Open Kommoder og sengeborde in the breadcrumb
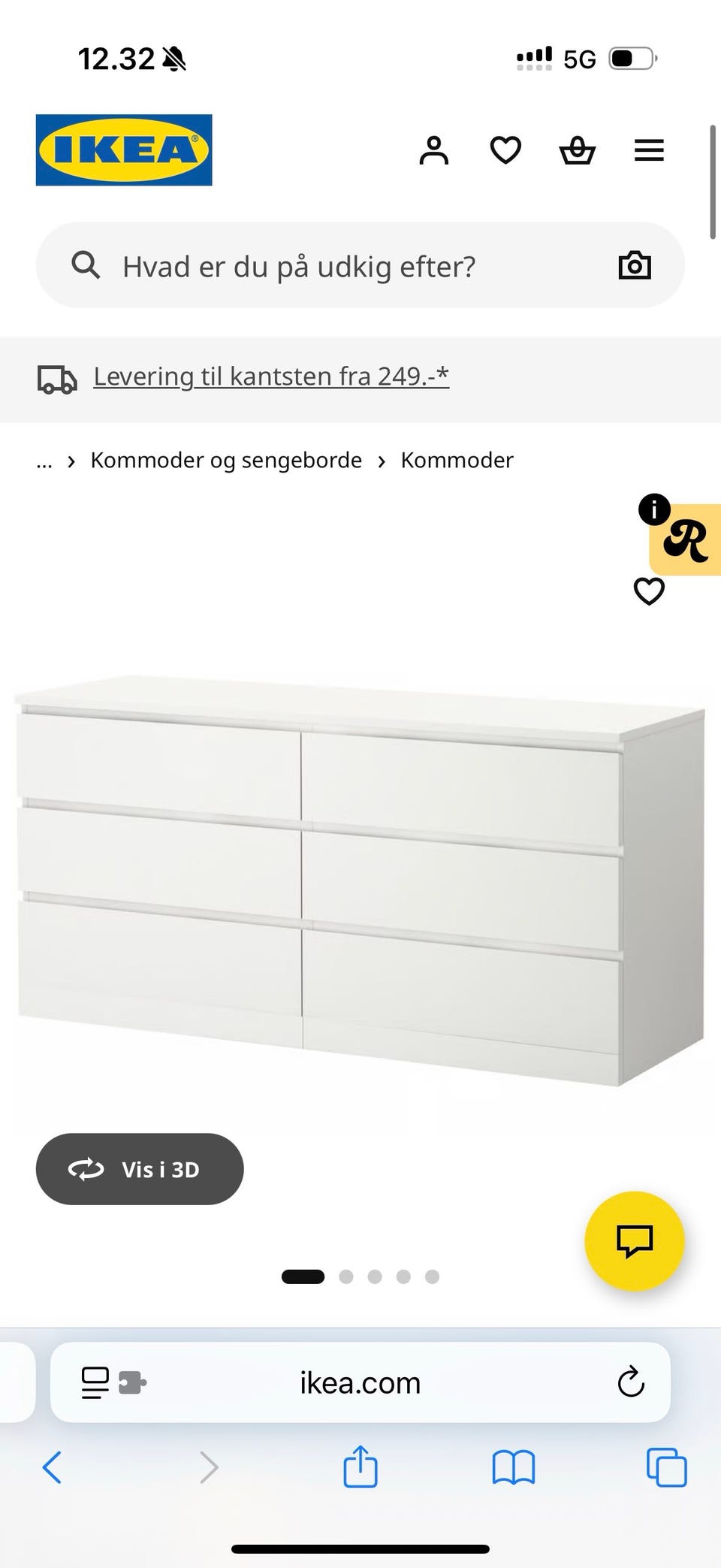 click(x=225, y=460)
